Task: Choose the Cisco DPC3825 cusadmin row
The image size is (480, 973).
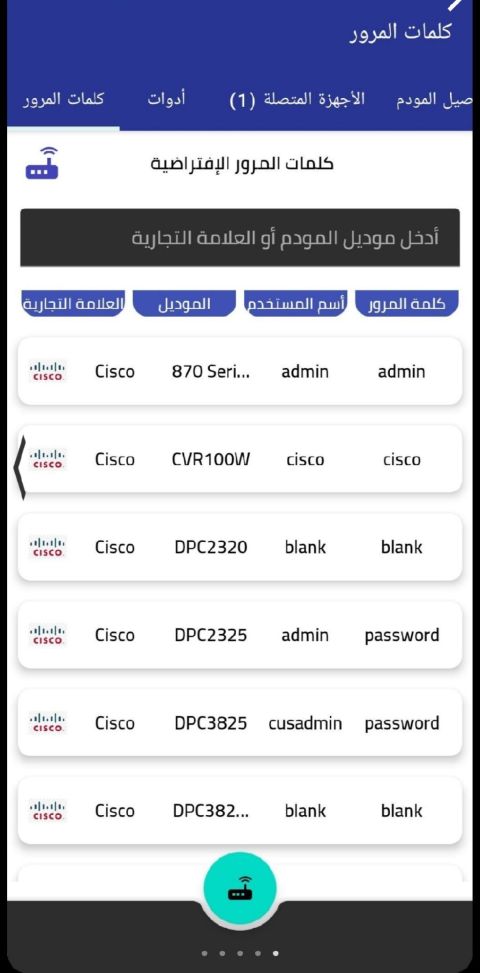Action: point(240,723)
